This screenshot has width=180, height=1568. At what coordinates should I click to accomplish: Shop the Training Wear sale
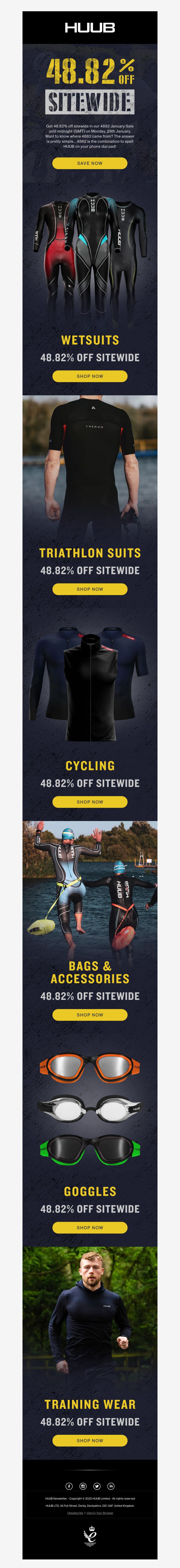[x=90, y=1440]
